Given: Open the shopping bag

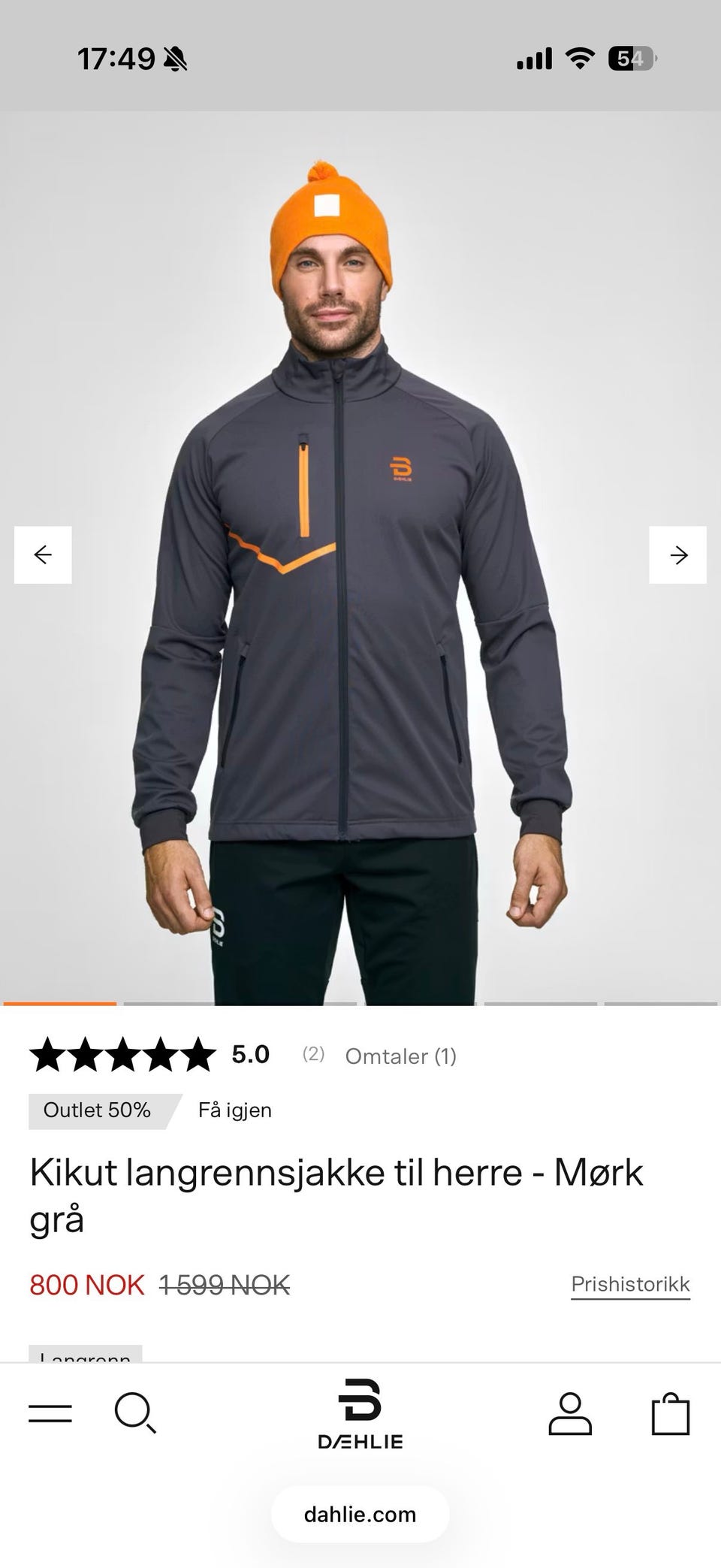Looking at the screenshot, I should (670, 1414).
